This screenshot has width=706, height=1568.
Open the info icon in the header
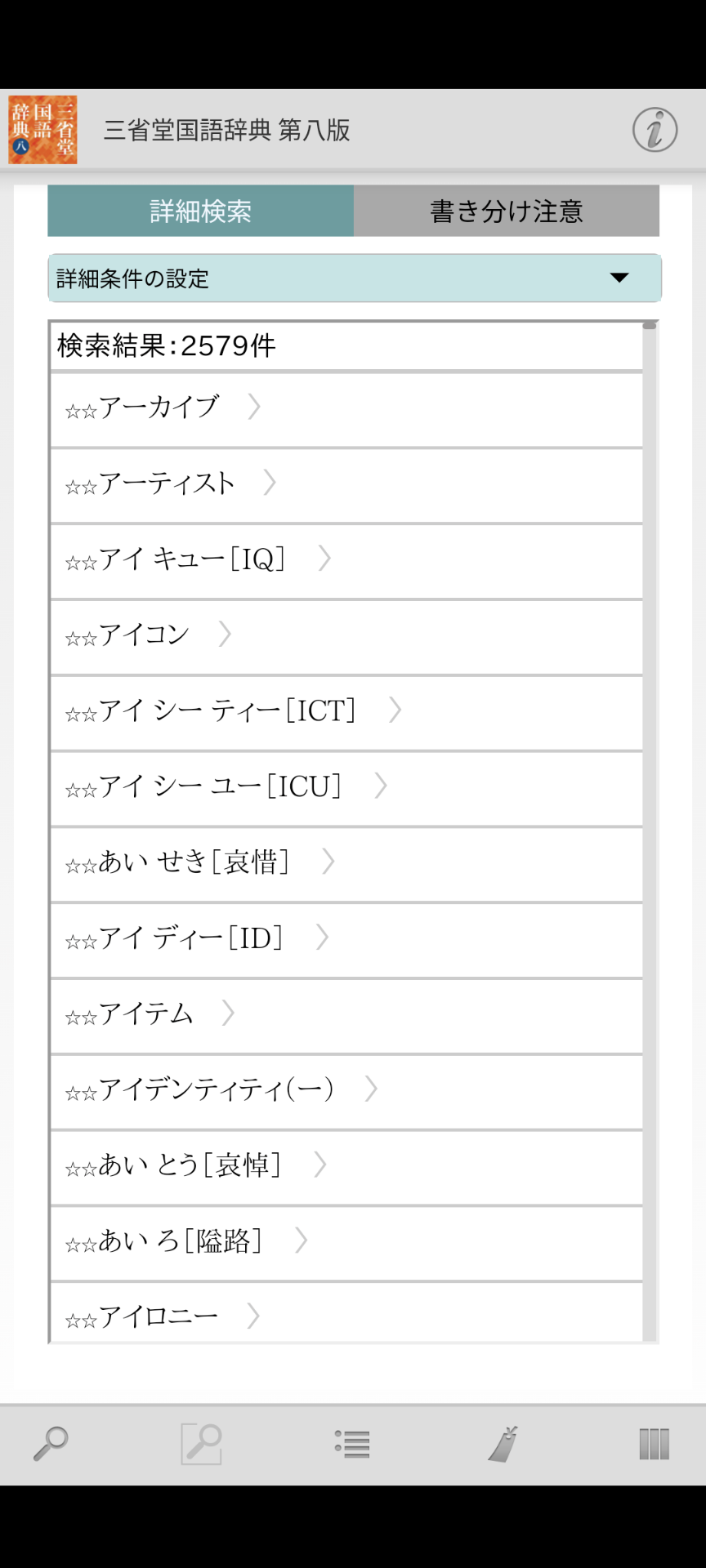coord(655,130)
